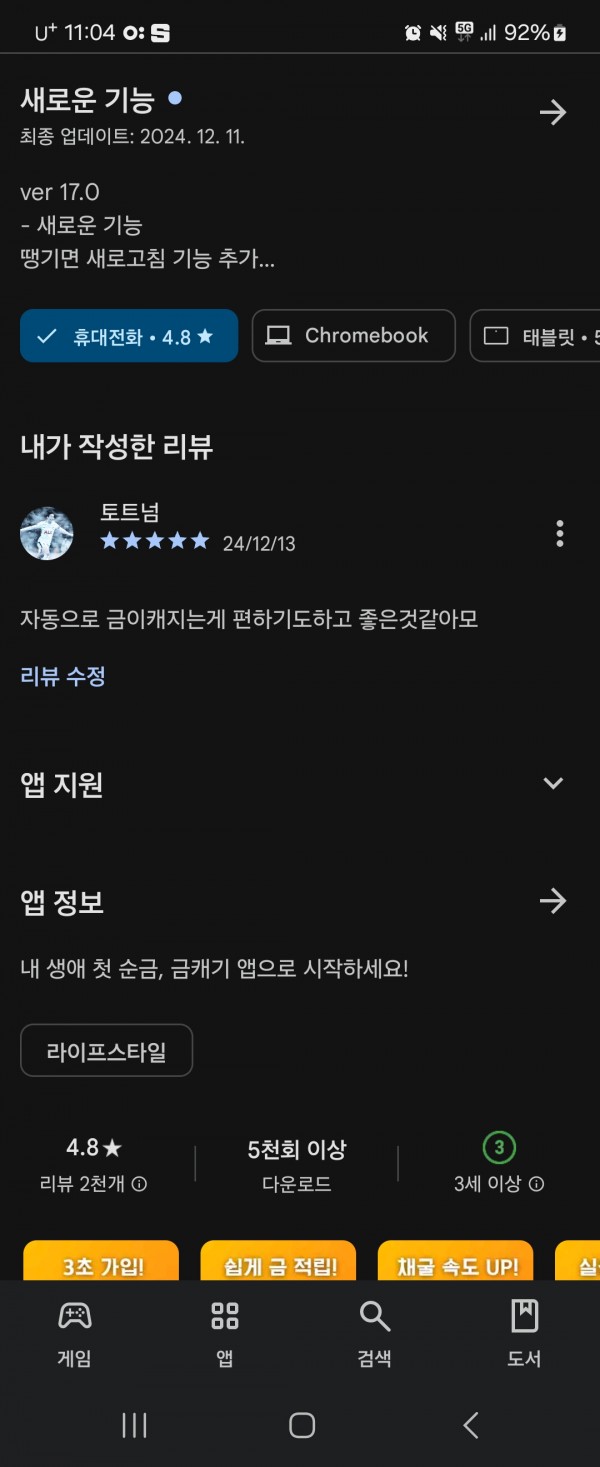
Task: Switch to the 게임 tab
Action: click(x=75, y=1332)
